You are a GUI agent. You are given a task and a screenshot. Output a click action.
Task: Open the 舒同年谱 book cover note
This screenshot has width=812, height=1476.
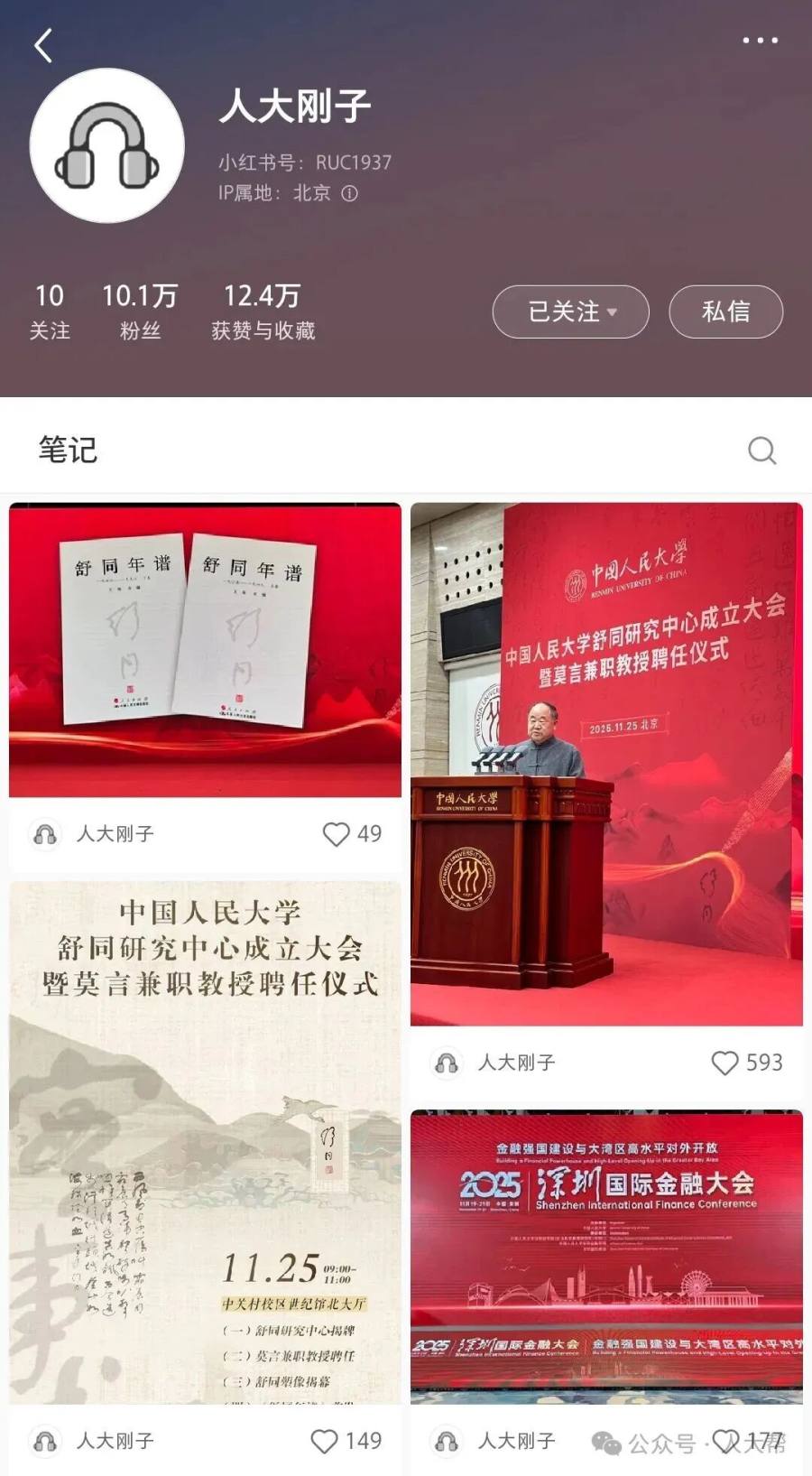[205, 650]
